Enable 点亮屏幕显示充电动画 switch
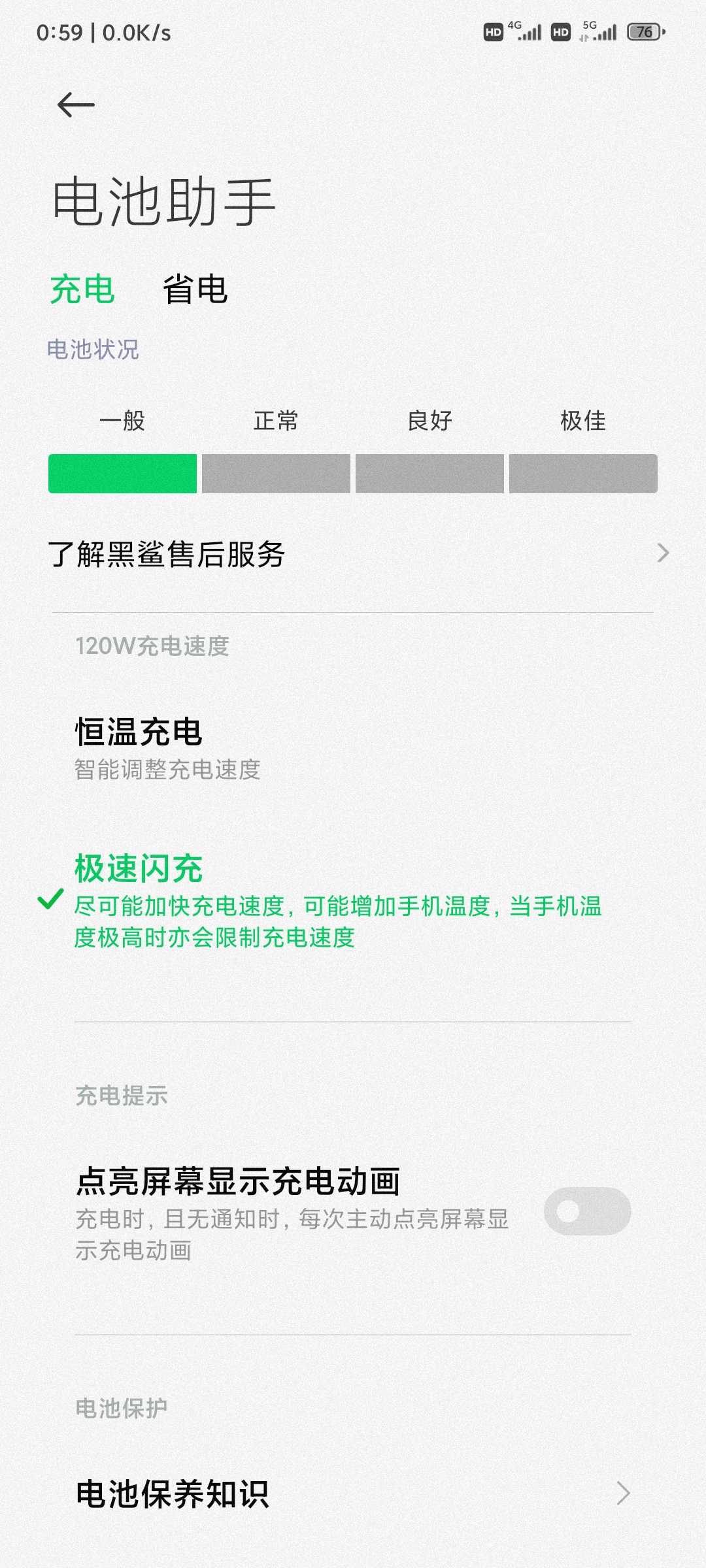 [586, 1211]
